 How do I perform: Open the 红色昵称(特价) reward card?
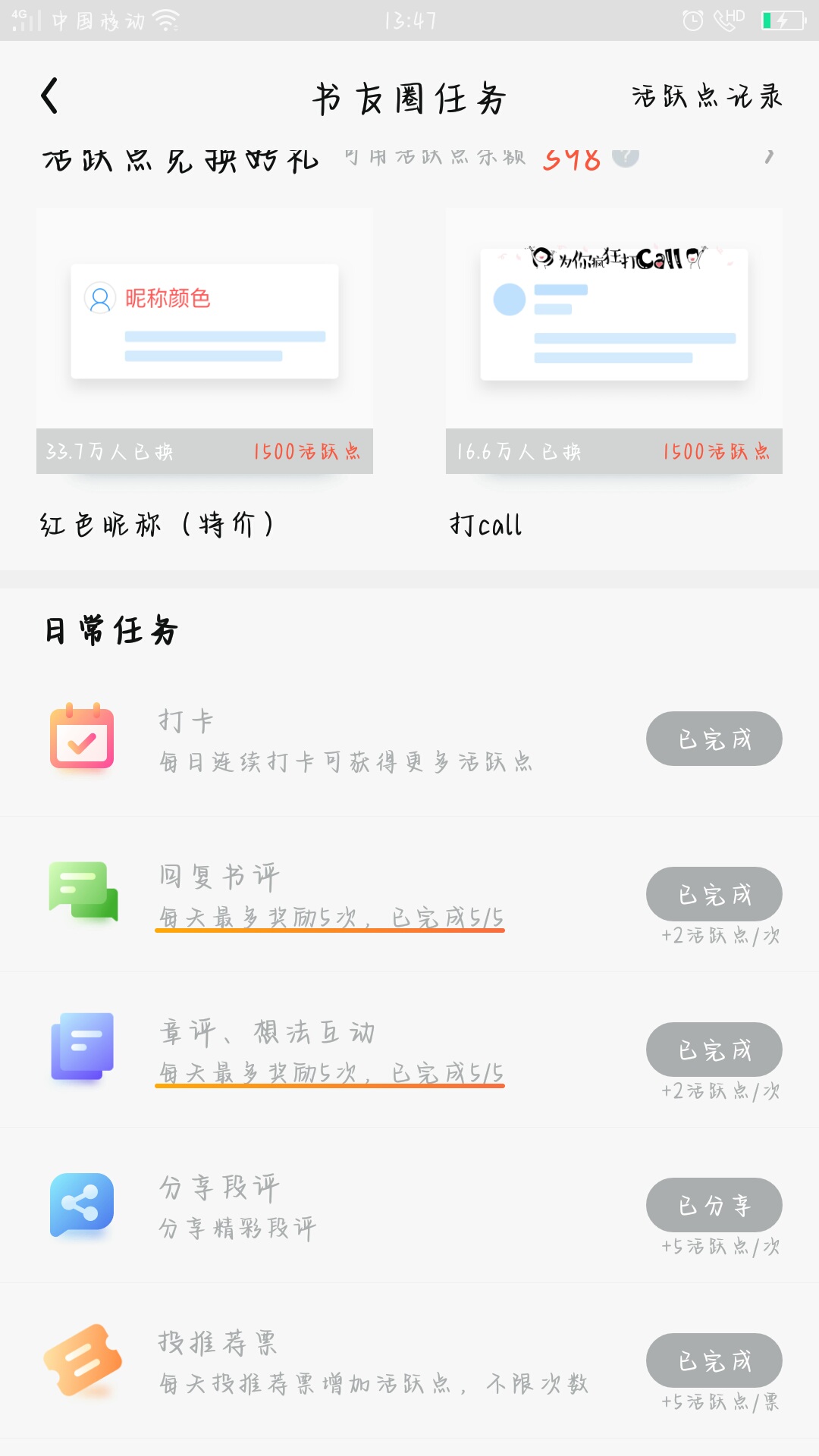click(205, 341)
